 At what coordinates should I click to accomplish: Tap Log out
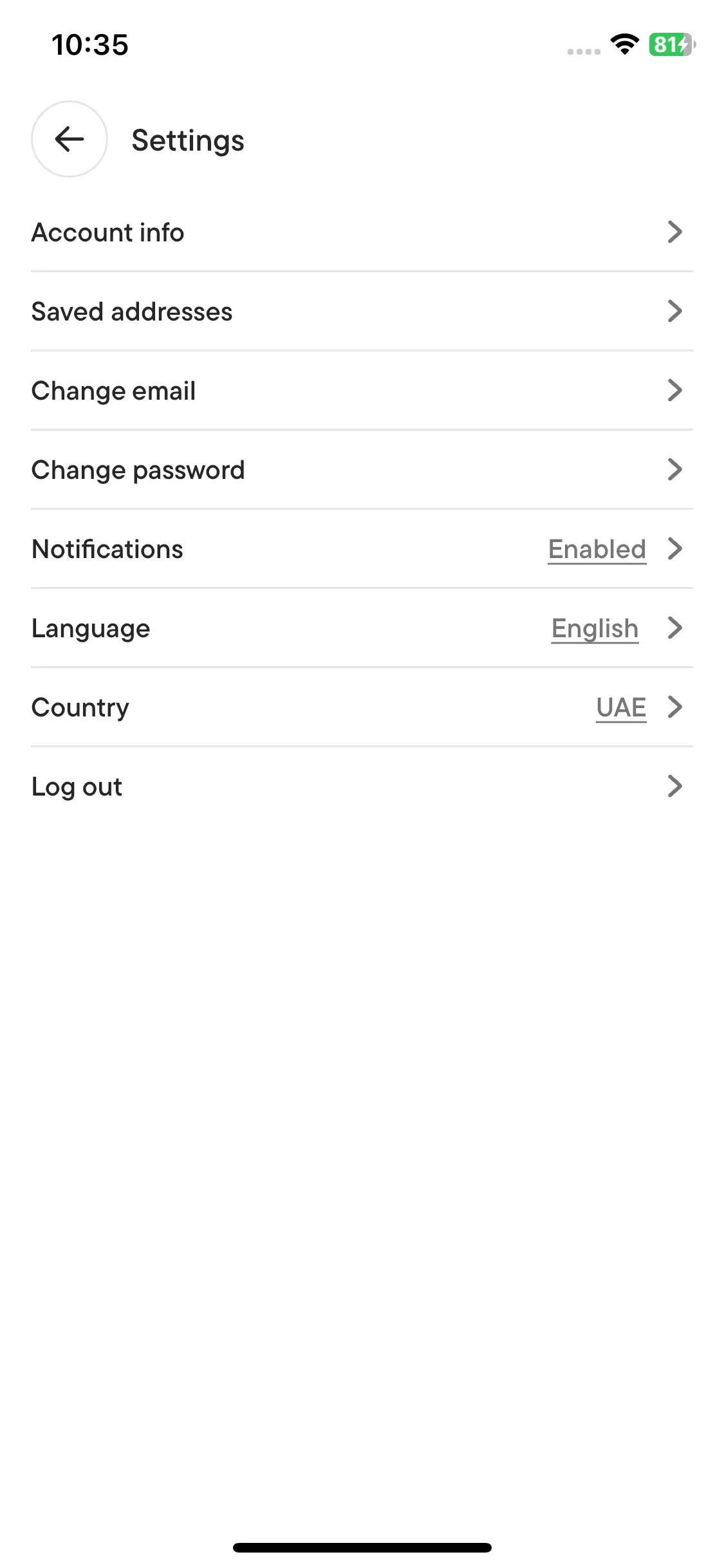point(362,787)
